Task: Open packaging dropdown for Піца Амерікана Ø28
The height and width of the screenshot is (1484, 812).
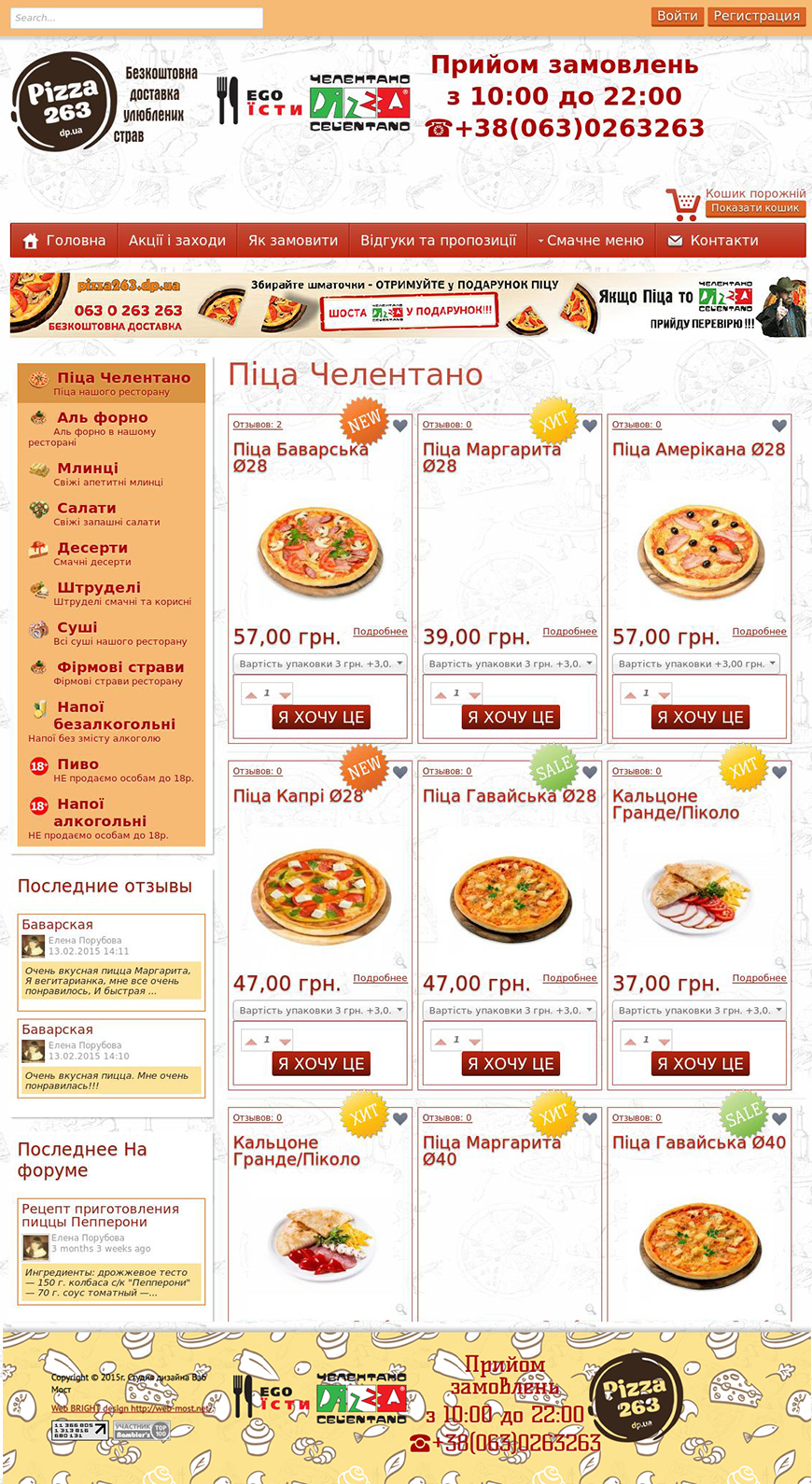Action: pyautogui.click(x=696, y=664)
